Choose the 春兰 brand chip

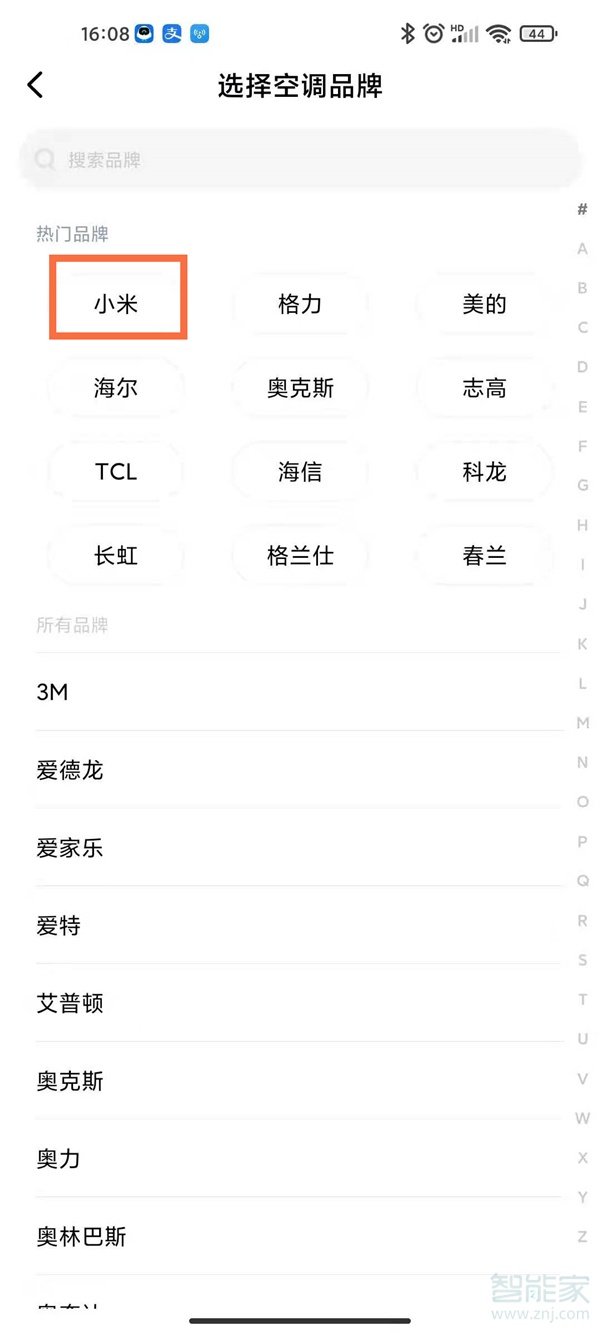pos(484,556)
